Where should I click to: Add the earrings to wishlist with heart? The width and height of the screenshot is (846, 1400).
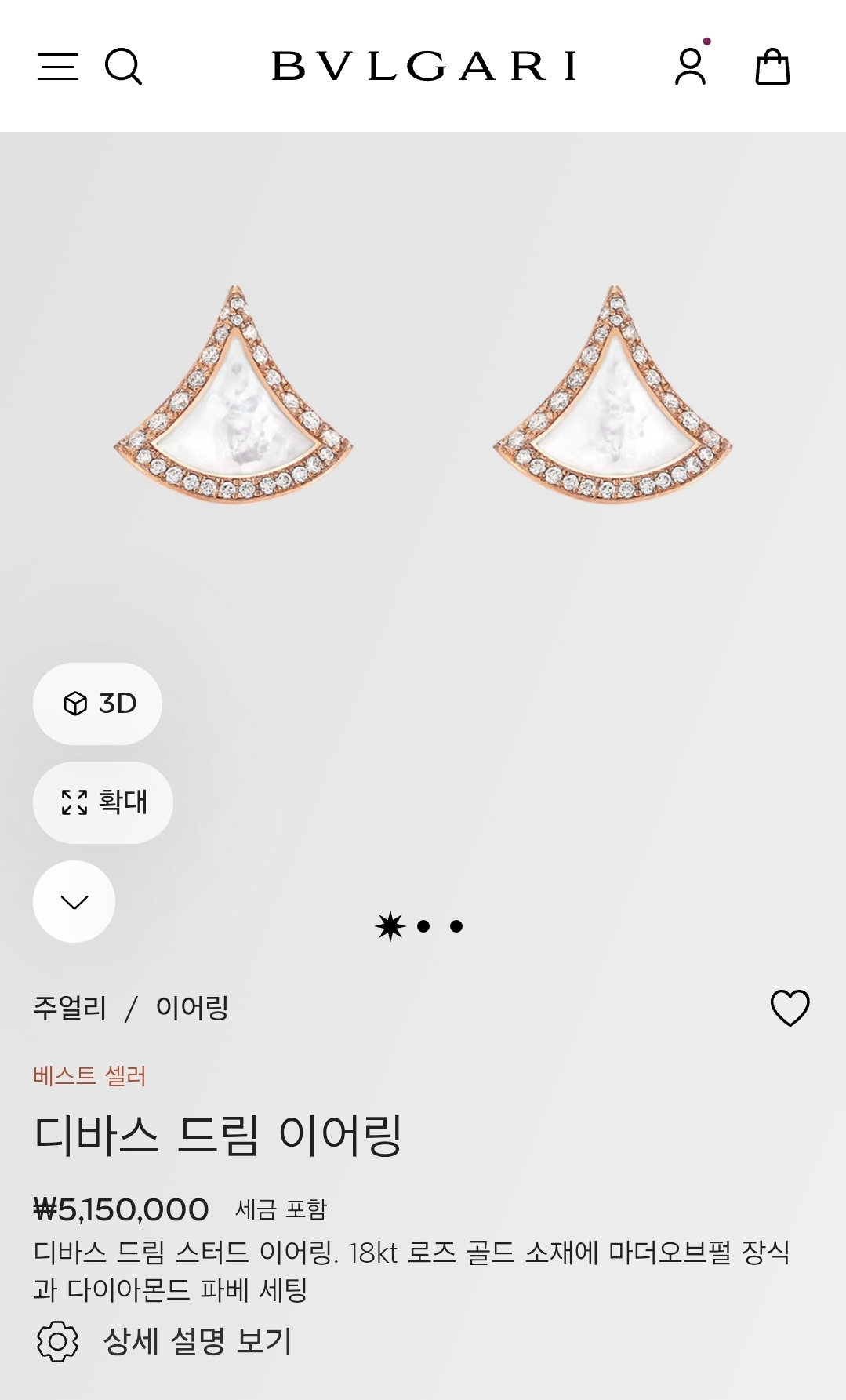[x=790, y=1008]
